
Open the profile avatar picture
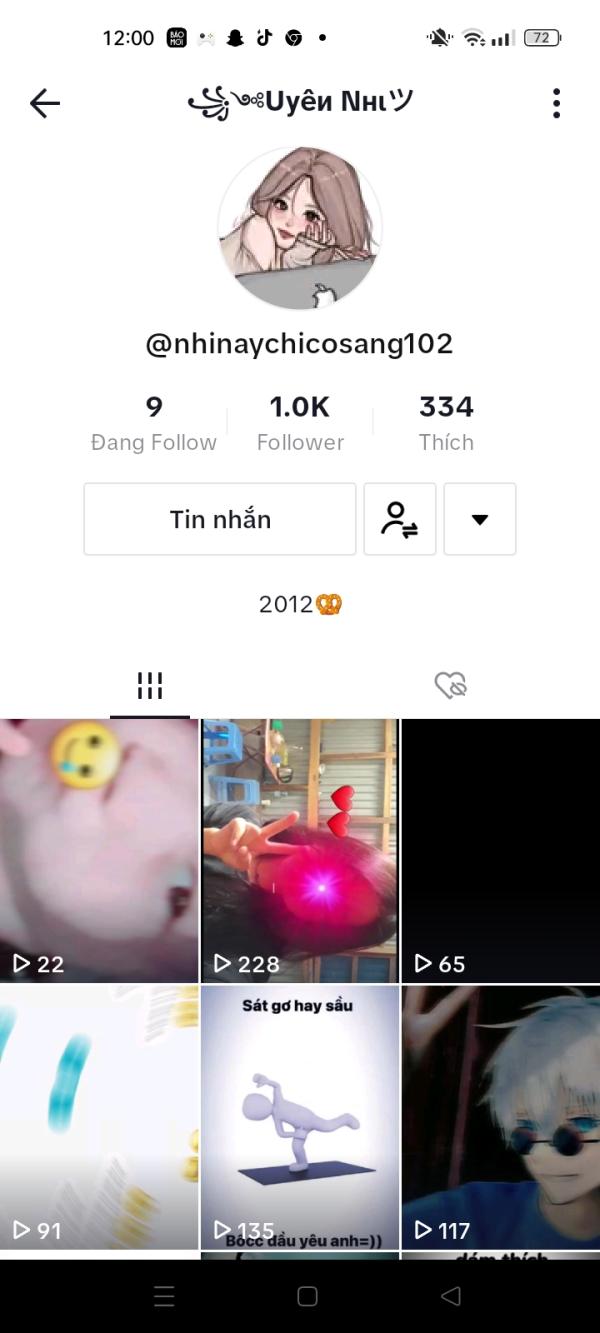point(300,228)
